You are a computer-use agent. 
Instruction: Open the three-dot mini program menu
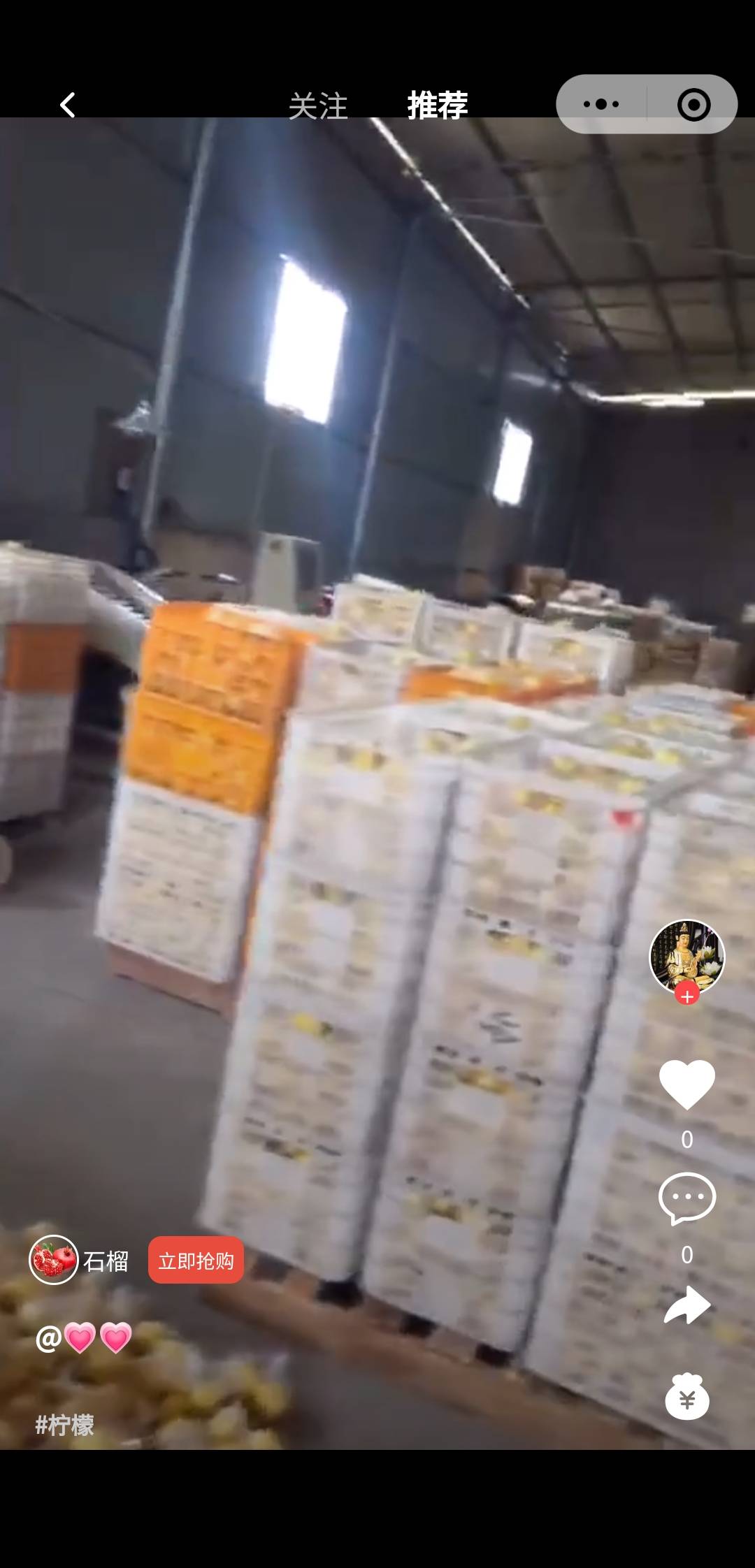(601, 104)
